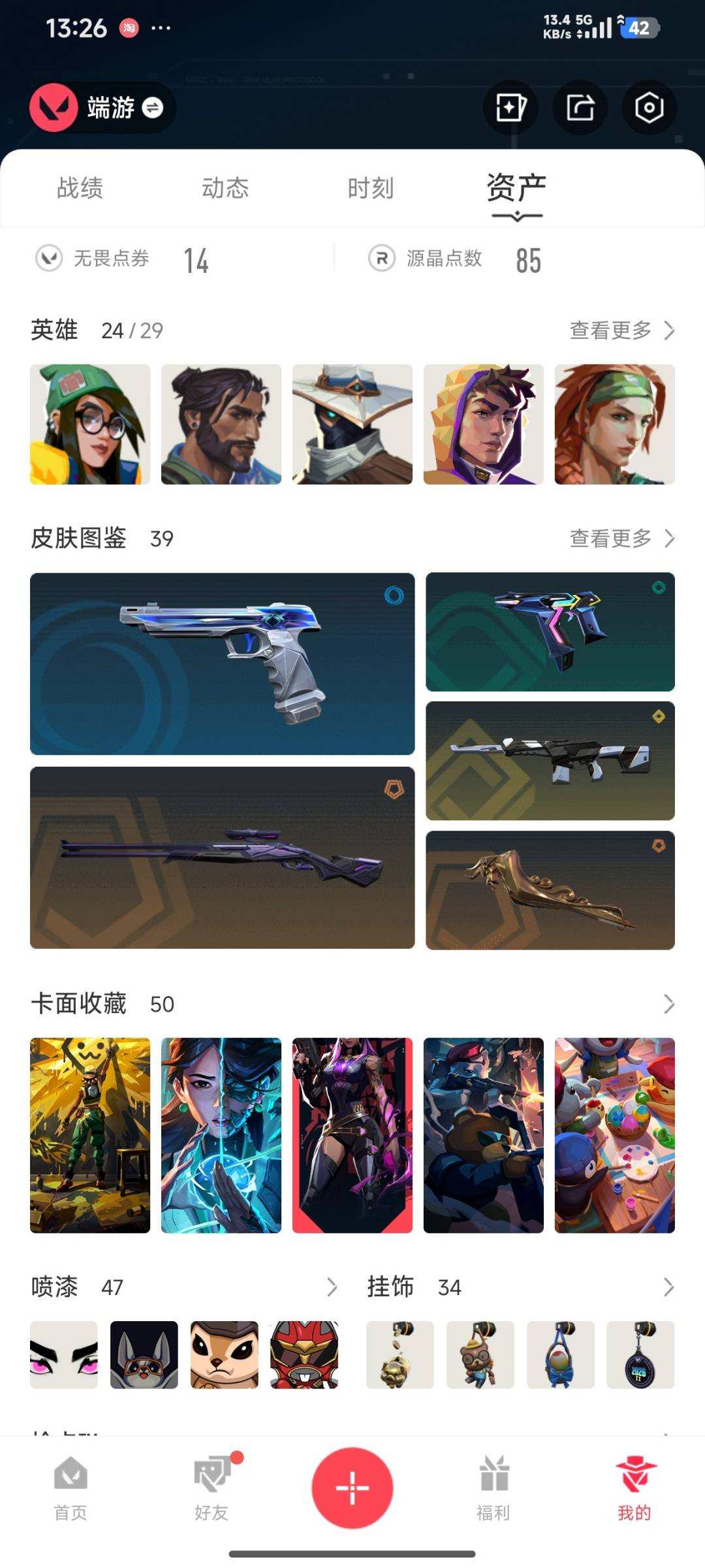Open the first hero portrait thumbnail
Viewport: 705px width, 1568px height.
tap(89, 423)
